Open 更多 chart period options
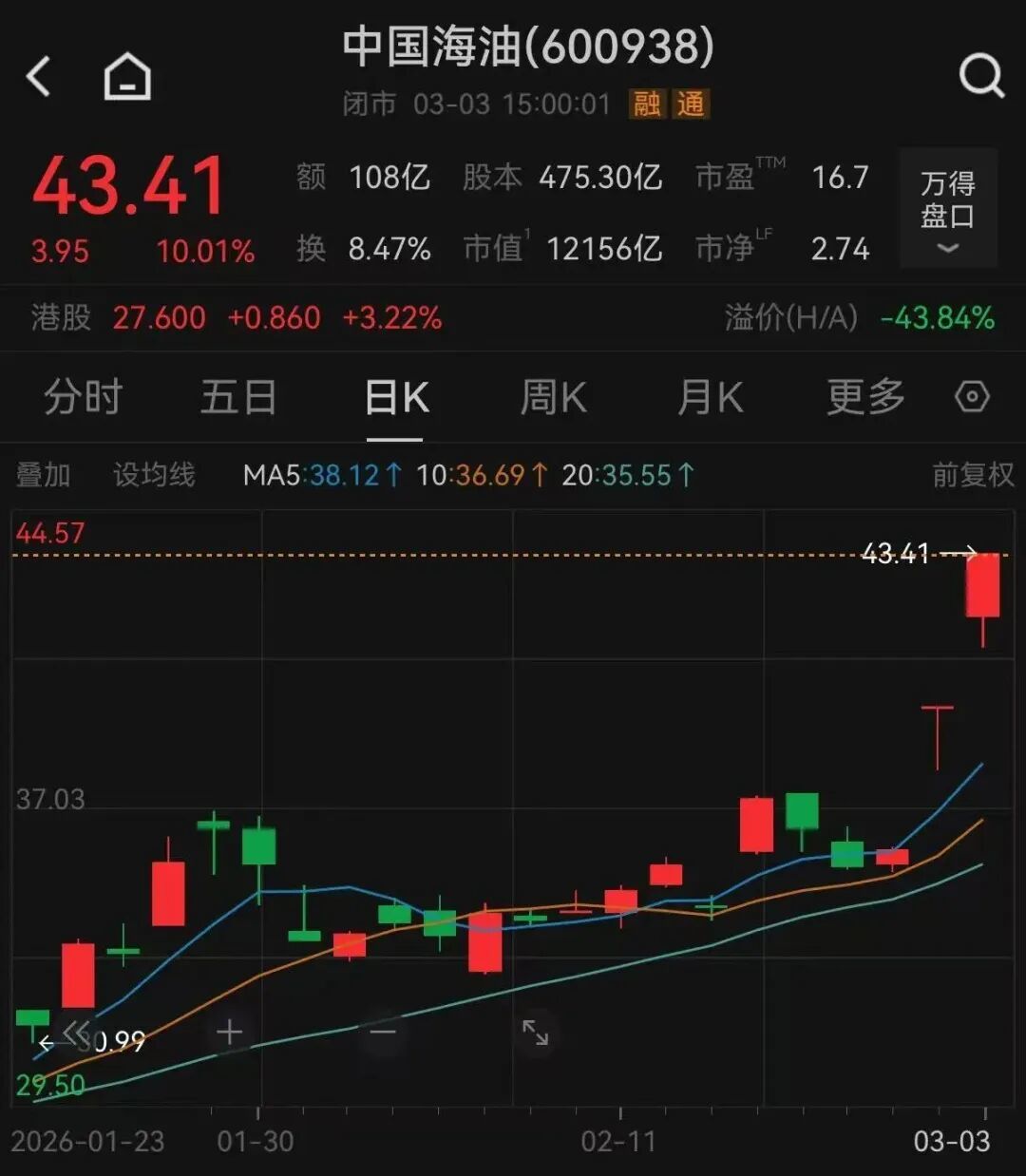The height and width of the screenshot is (1176, 1026). tap(865, 397)
